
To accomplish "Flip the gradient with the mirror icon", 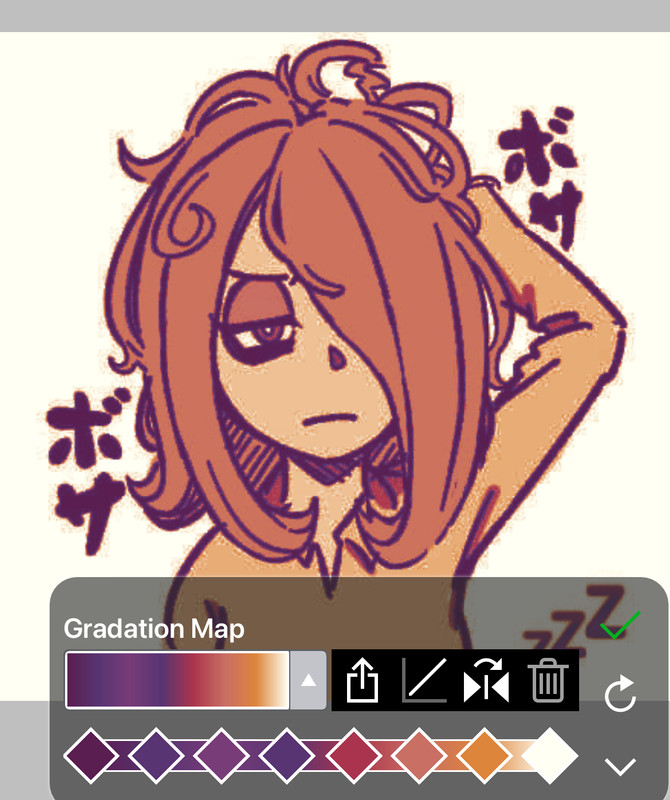I will point(486,682).
